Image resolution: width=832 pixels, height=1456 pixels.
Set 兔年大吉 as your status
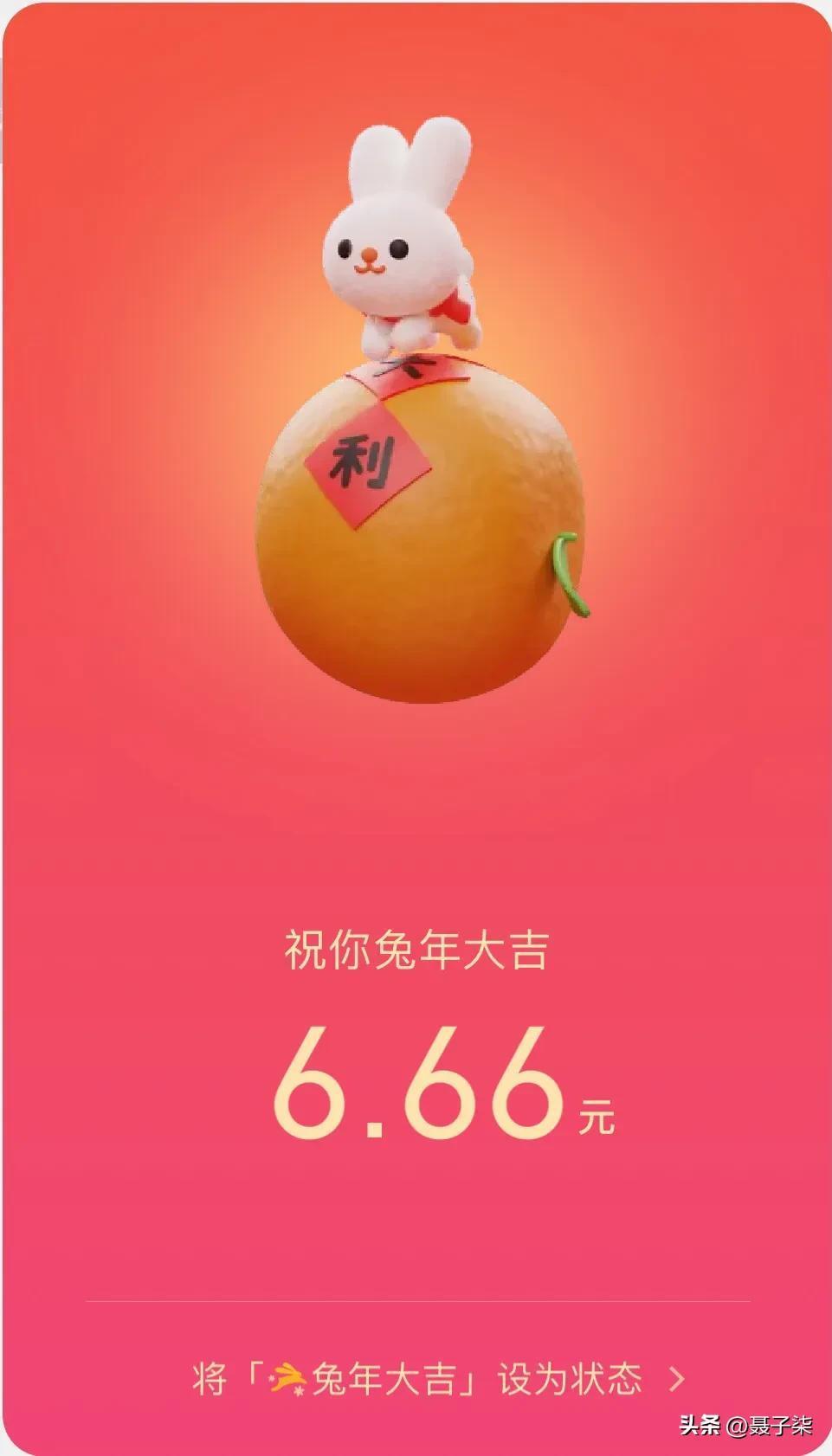pos(437,1379)
